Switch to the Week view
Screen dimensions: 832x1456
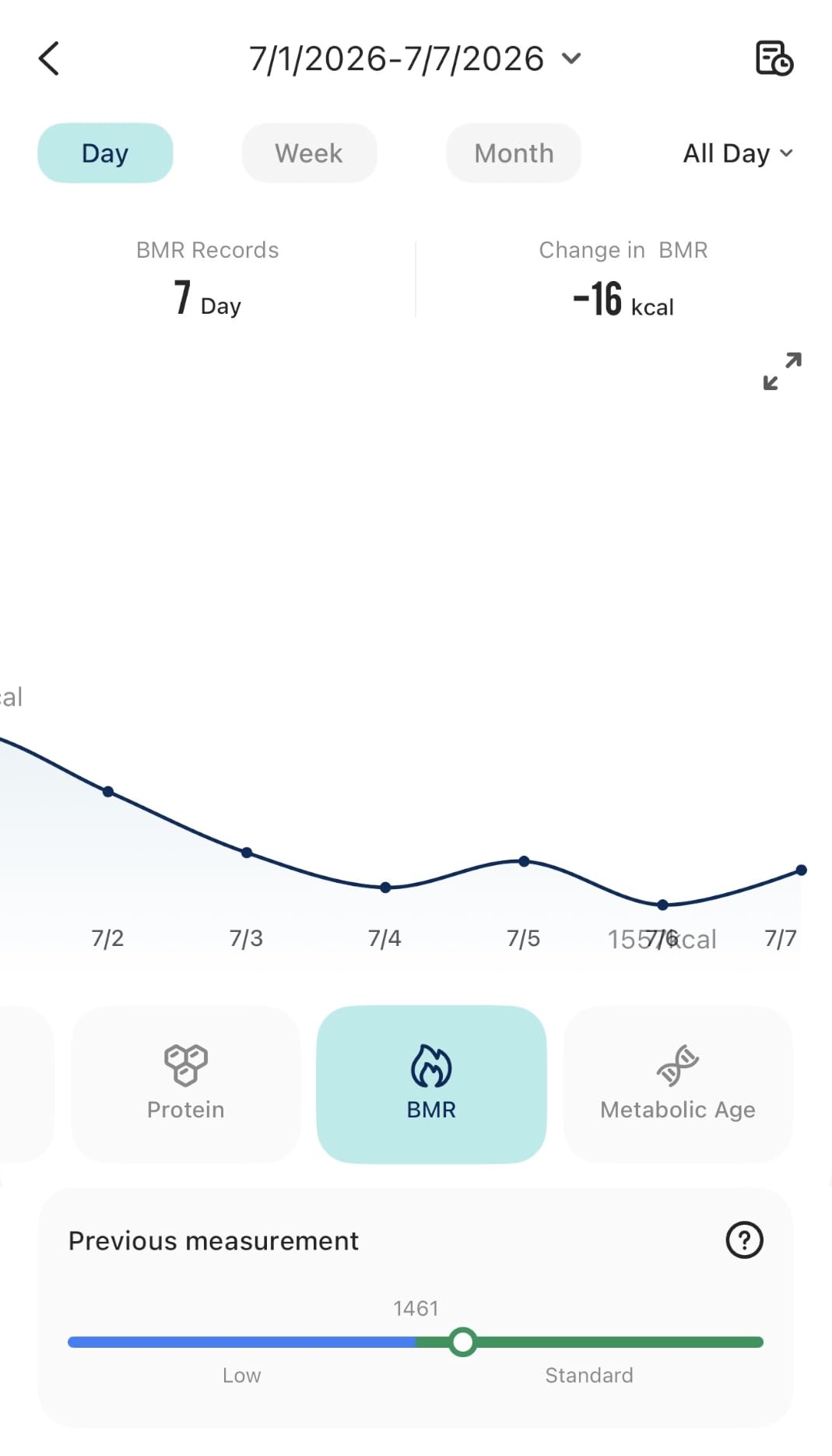(309, 153)
